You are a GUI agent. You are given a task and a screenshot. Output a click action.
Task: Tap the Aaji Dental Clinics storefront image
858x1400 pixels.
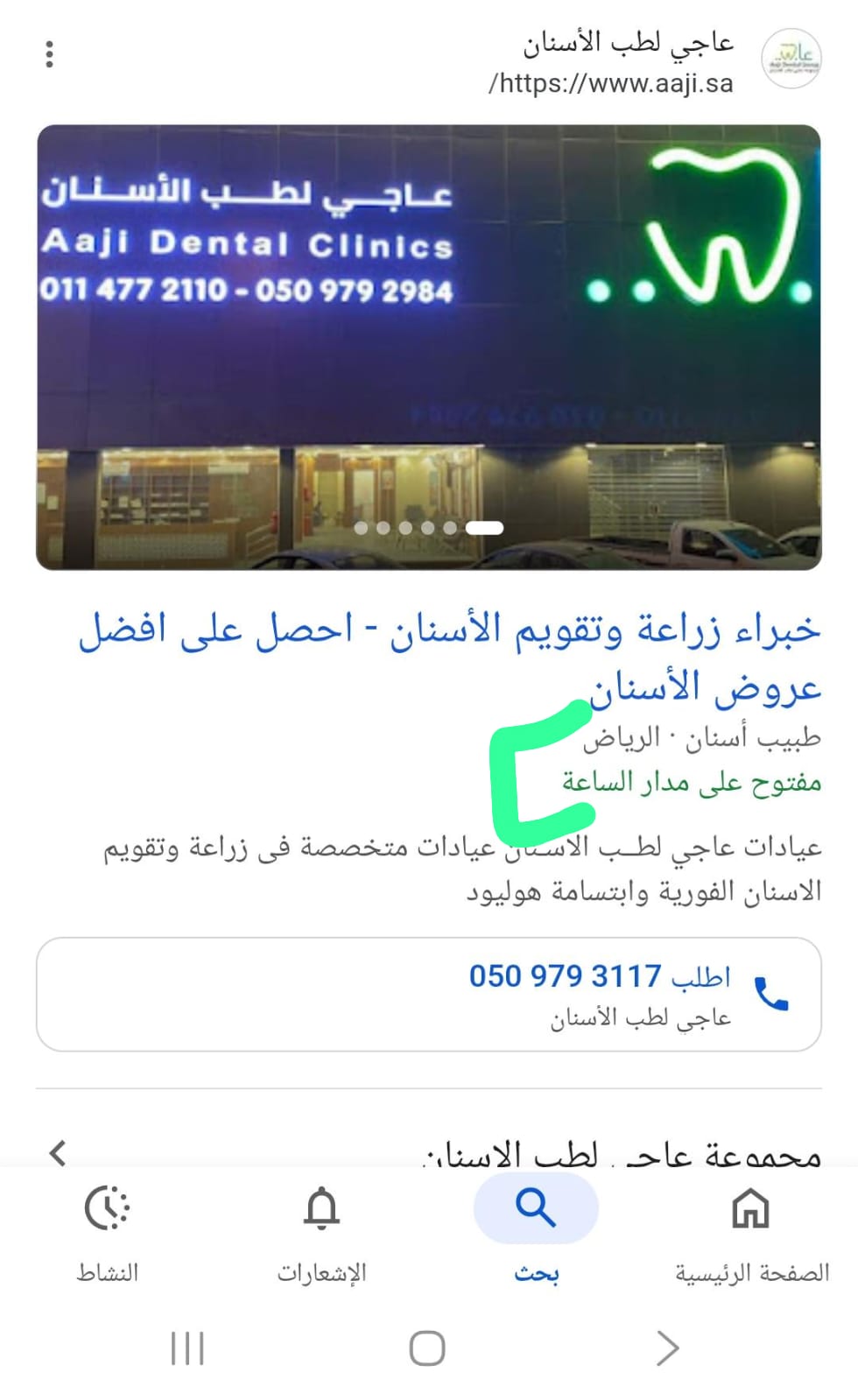click(x=428, y=348)
